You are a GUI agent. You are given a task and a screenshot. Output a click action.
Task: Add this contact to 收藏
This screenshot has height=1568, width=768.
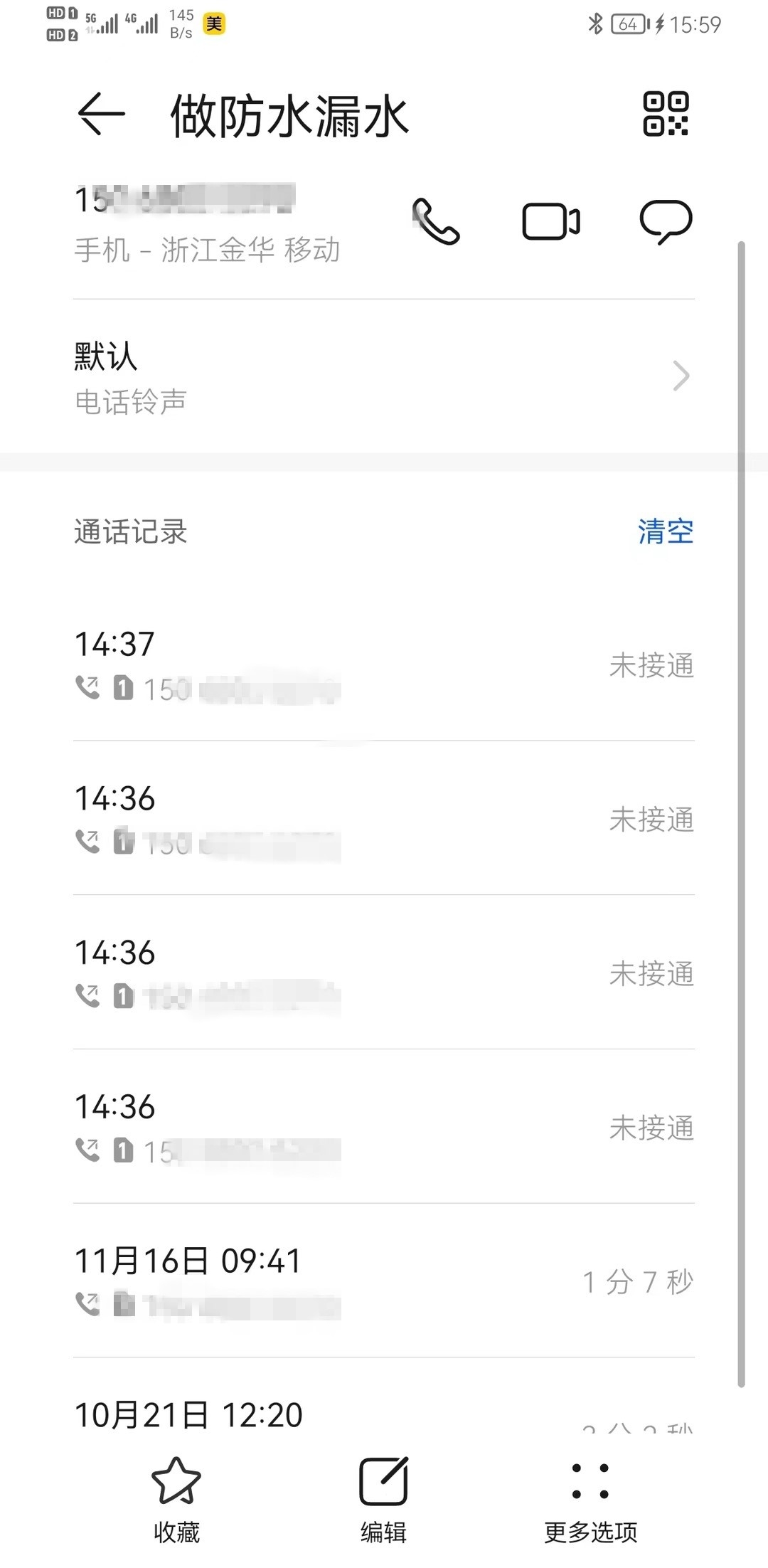(176, 1498)
